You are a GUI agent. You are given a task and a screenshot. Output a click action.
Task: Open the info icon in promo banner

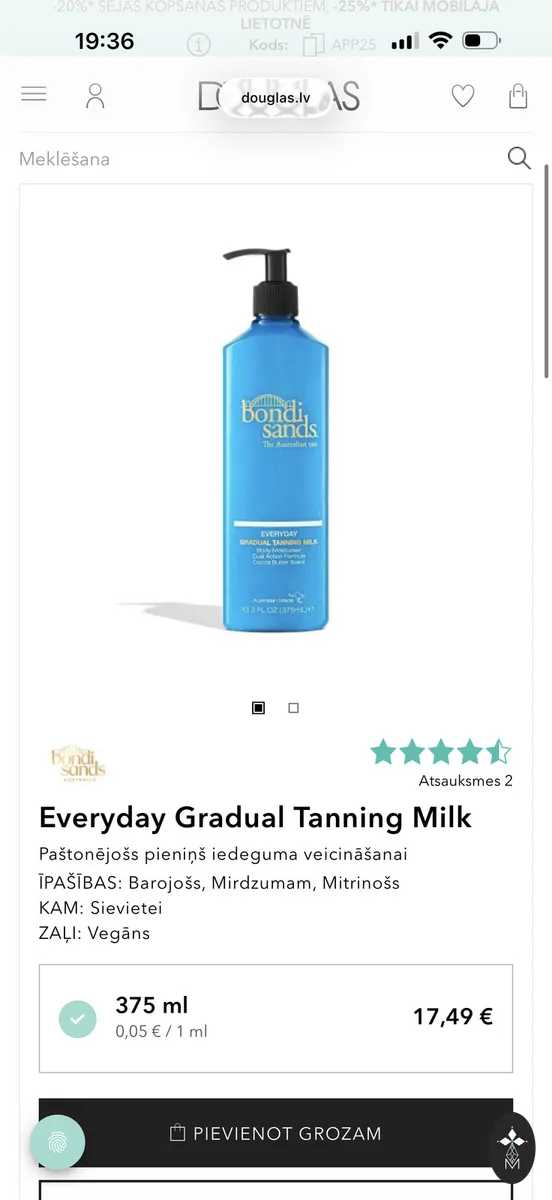point(200,45)
